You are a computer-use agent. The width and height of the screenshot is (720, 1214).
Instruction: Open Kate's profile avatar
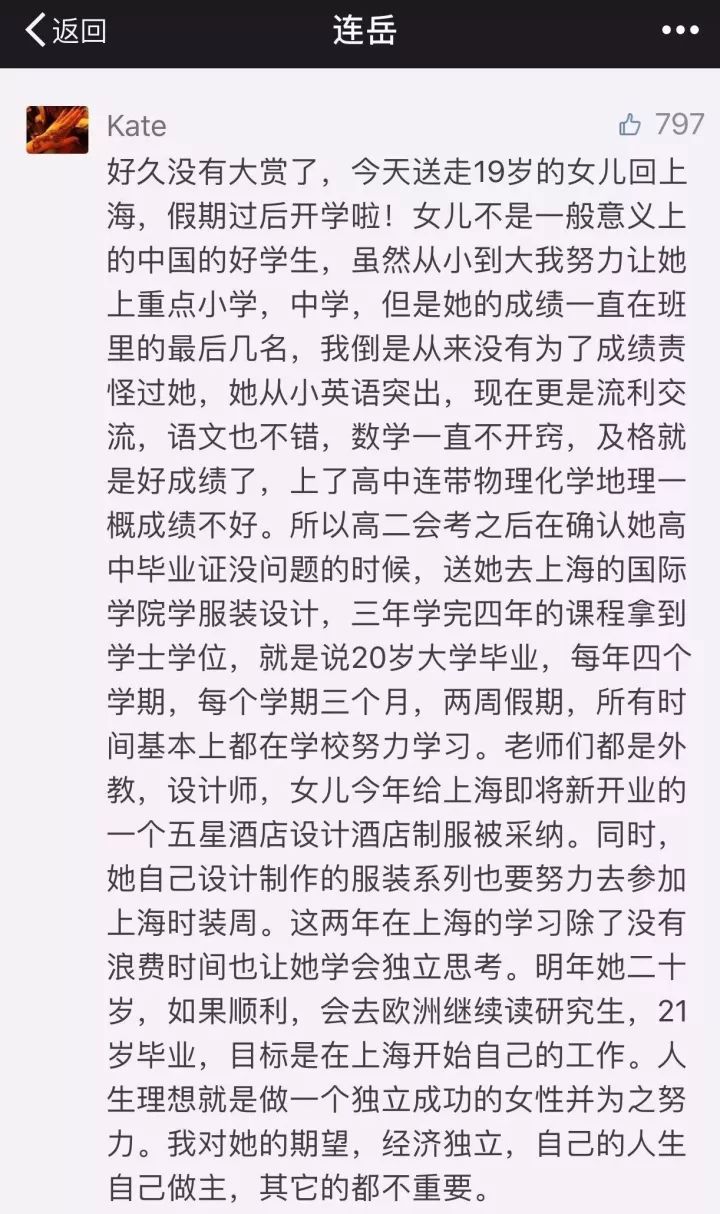(57, 130)
